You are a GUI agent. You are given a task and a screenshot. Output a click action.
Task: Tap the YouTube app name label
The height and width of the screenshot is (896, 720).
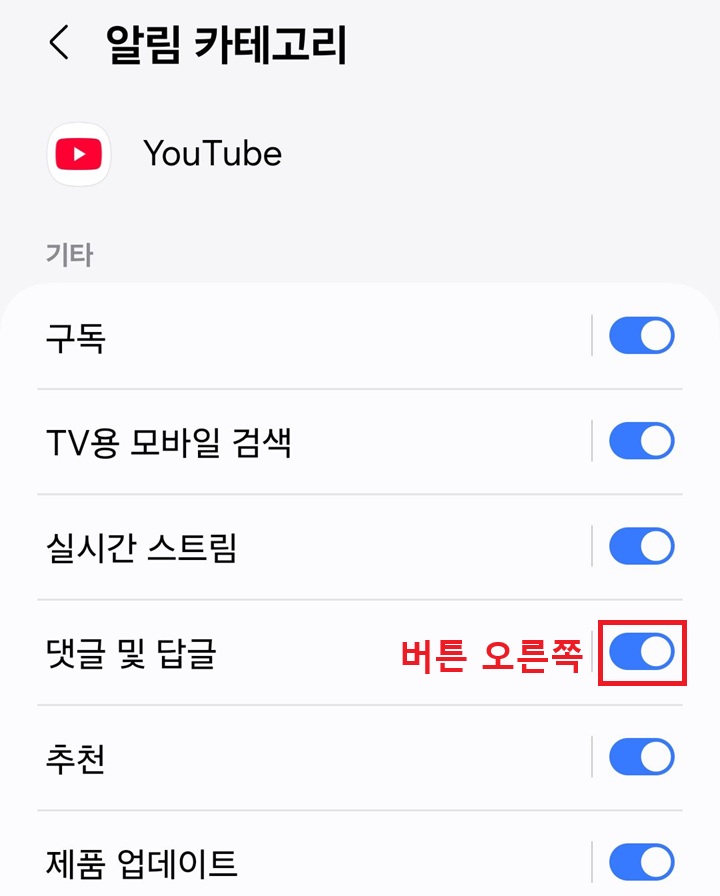212,155
